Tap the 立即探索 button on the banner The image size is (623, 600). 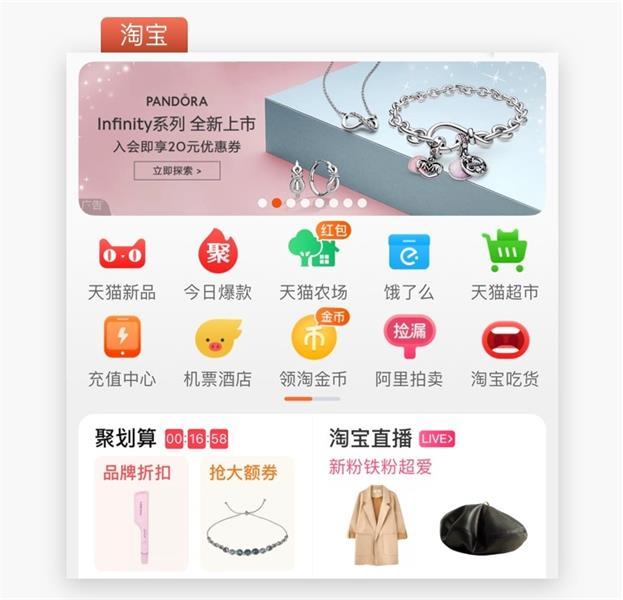point(177,171)
